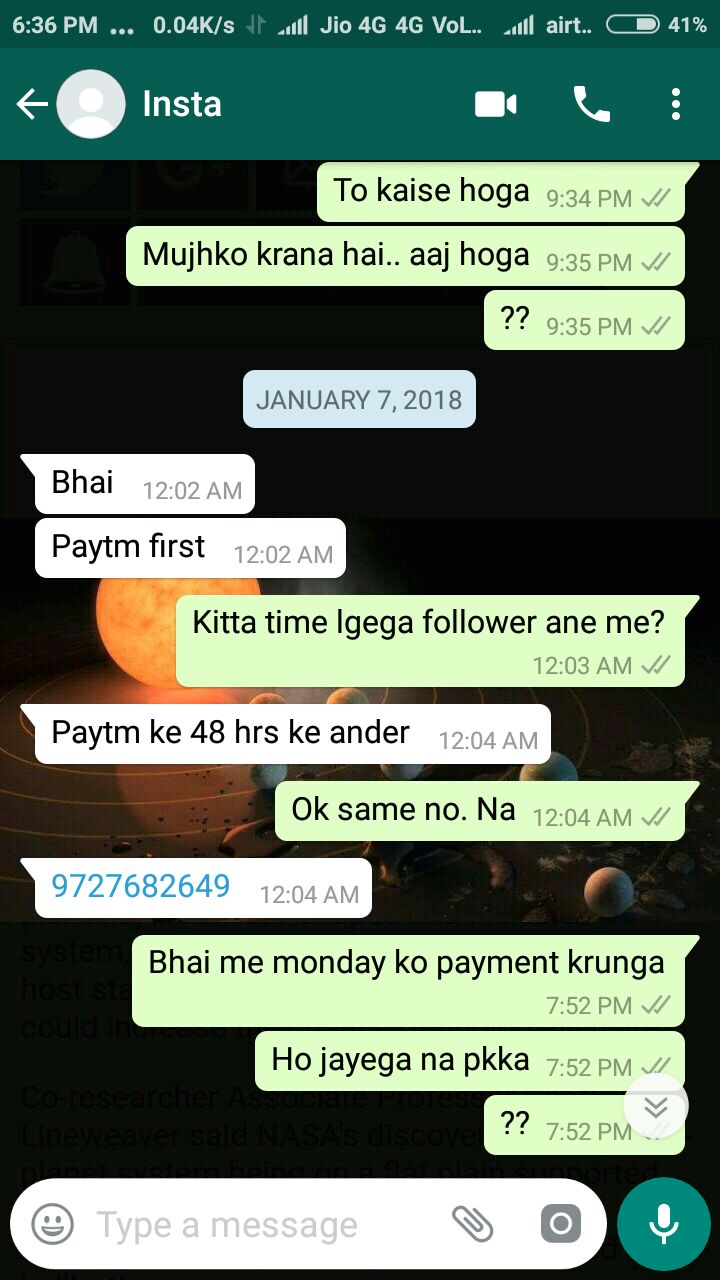Open the attachment paperclip menu
The height and width of the screenshot is (1280, 720).
pos(473,1224)
